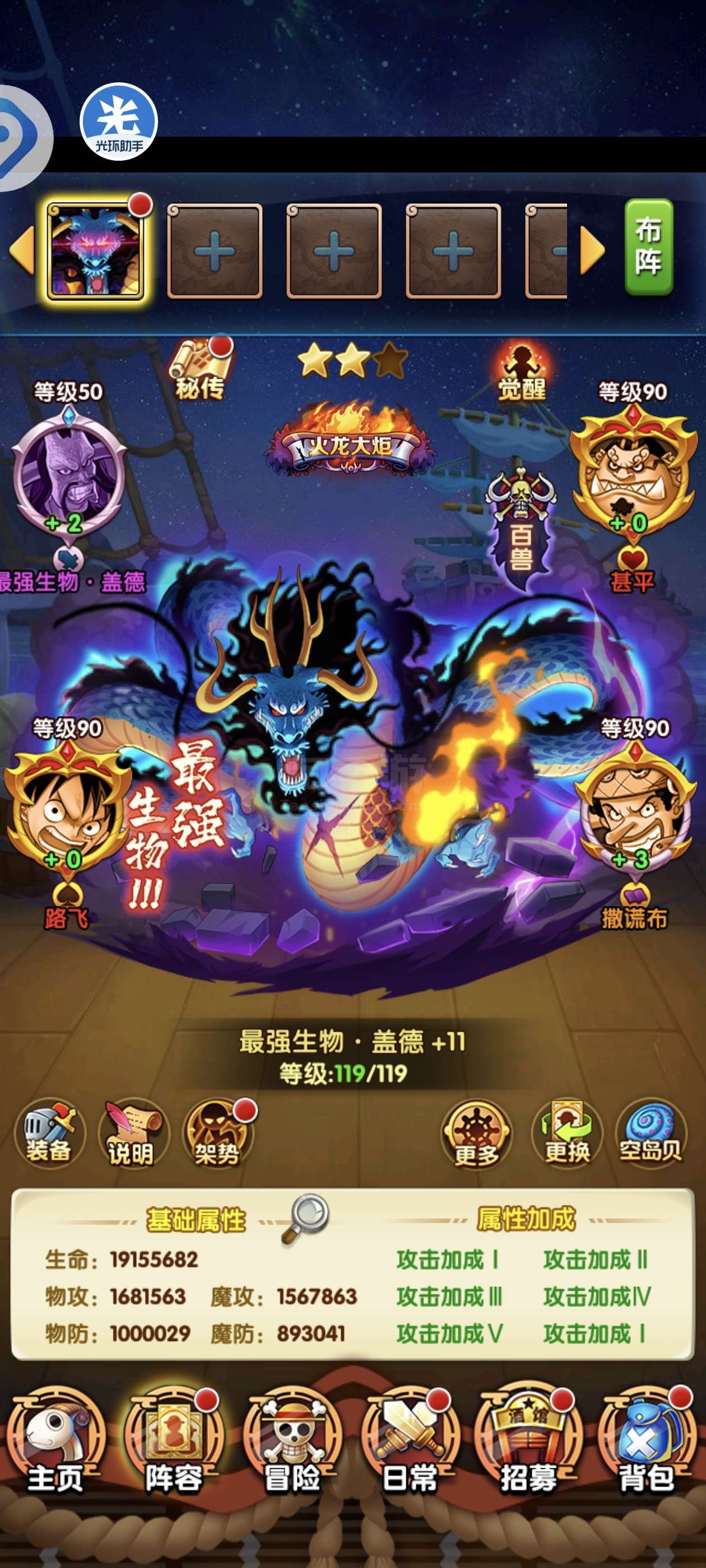
Task: Tap 更换 to swap the hero
Action: click(x=568, y=1133)
